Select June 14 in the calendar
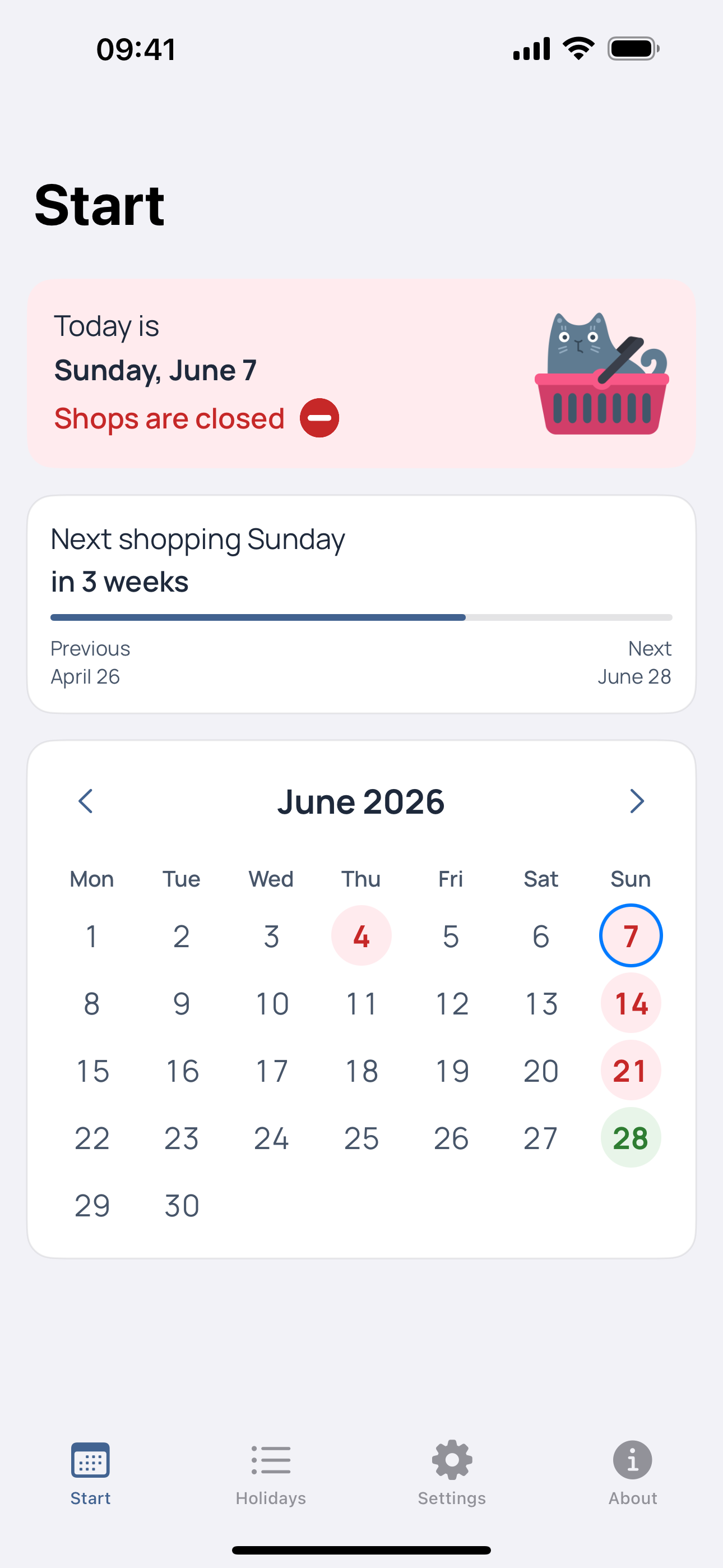Screen dimensions: 723x1568 (631, 1003)
